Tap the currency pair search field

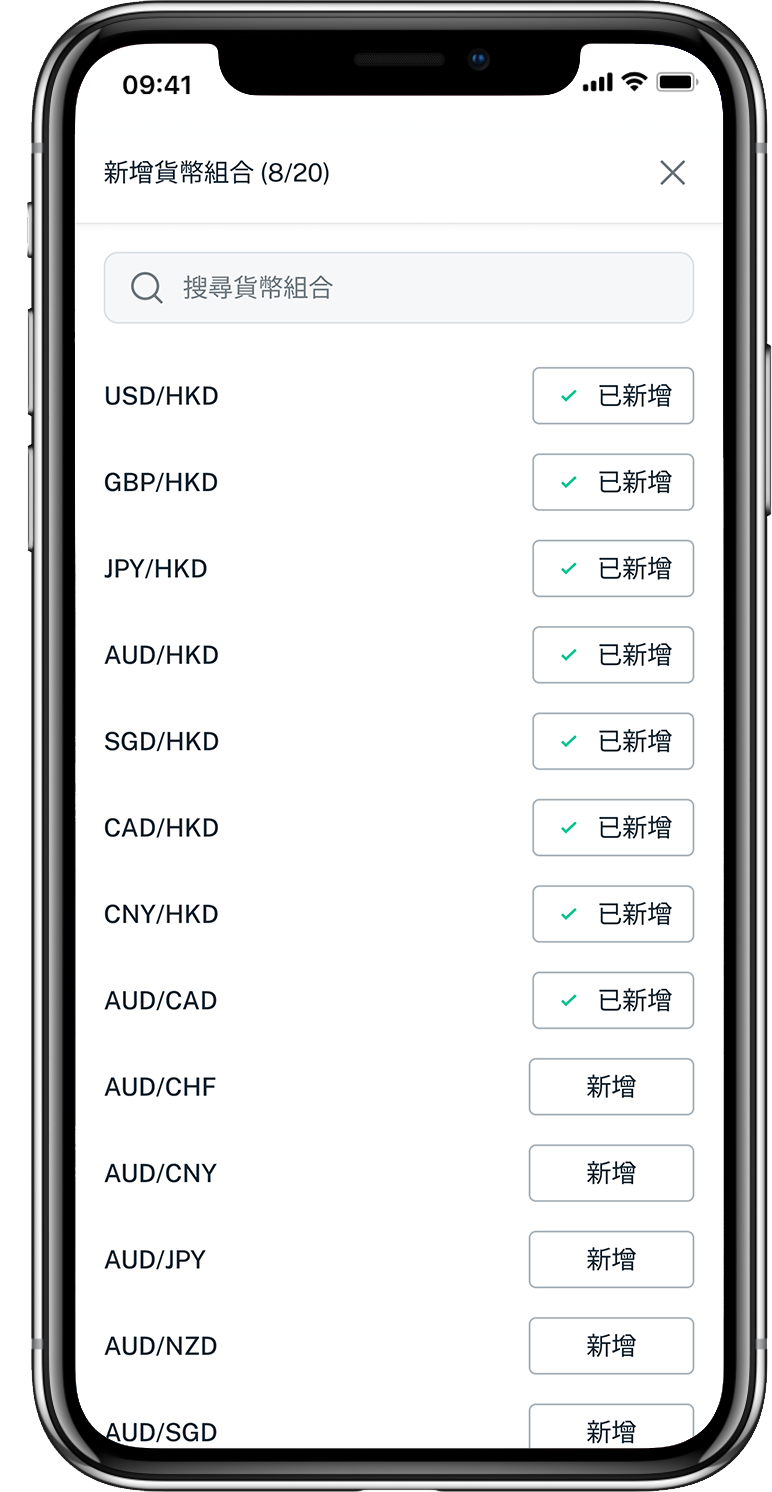[398, 288]
